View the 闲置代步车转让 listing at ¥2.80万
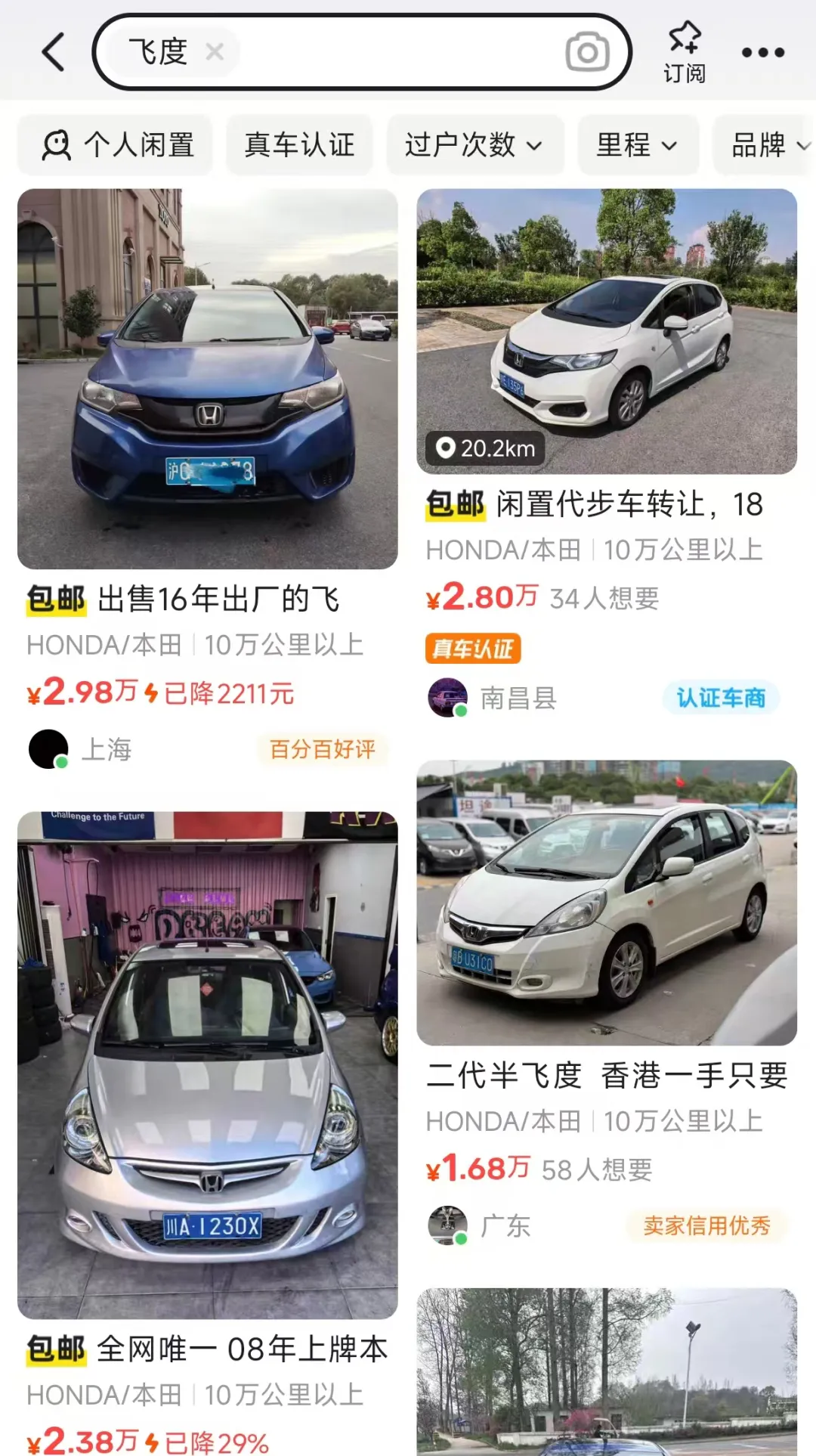This screenshot has width=816, height=1456. click(x=607, y=333)
